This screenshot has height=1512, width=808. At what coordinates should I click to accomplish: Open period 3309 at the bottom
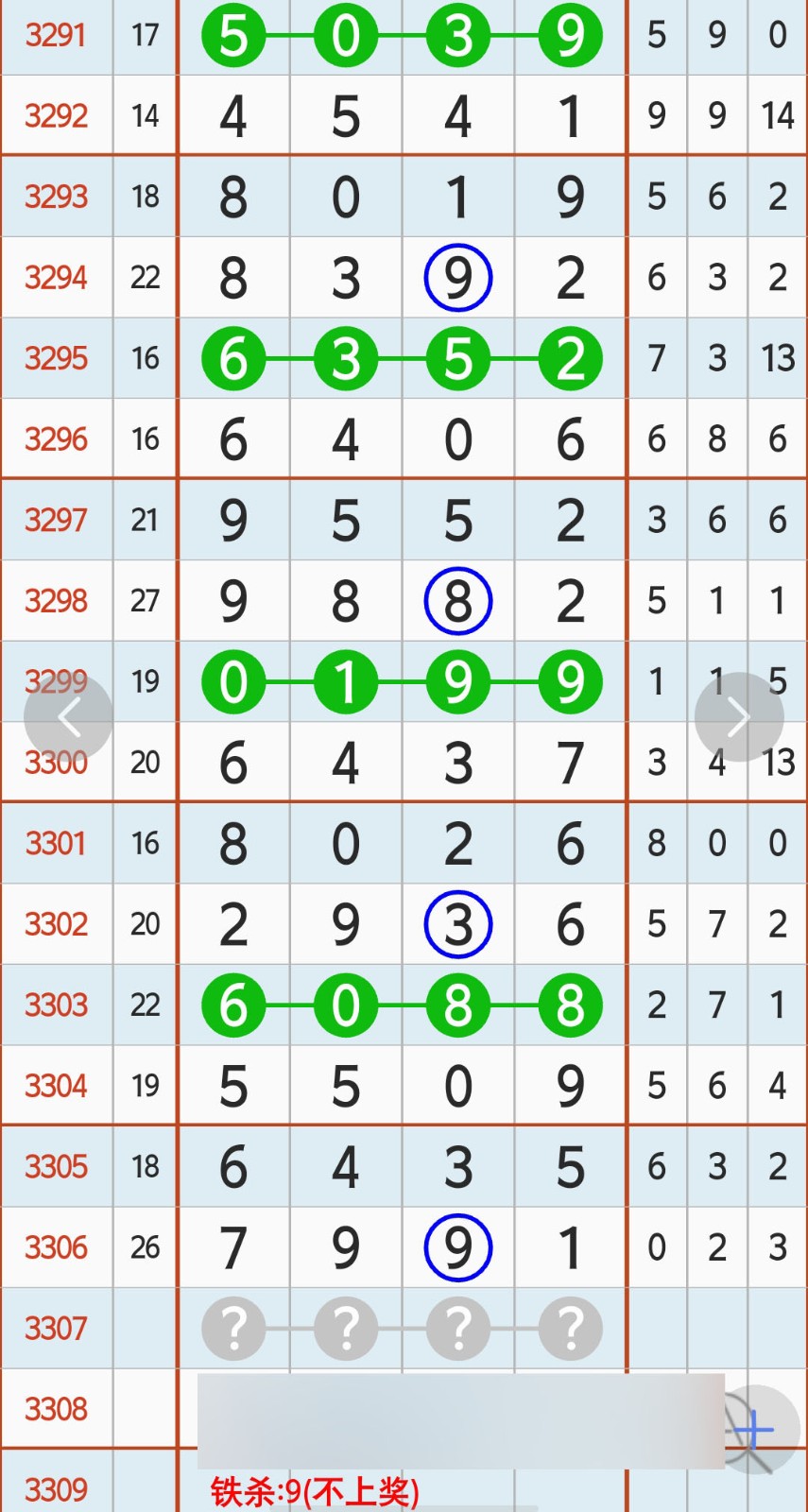click(56, 1490)
